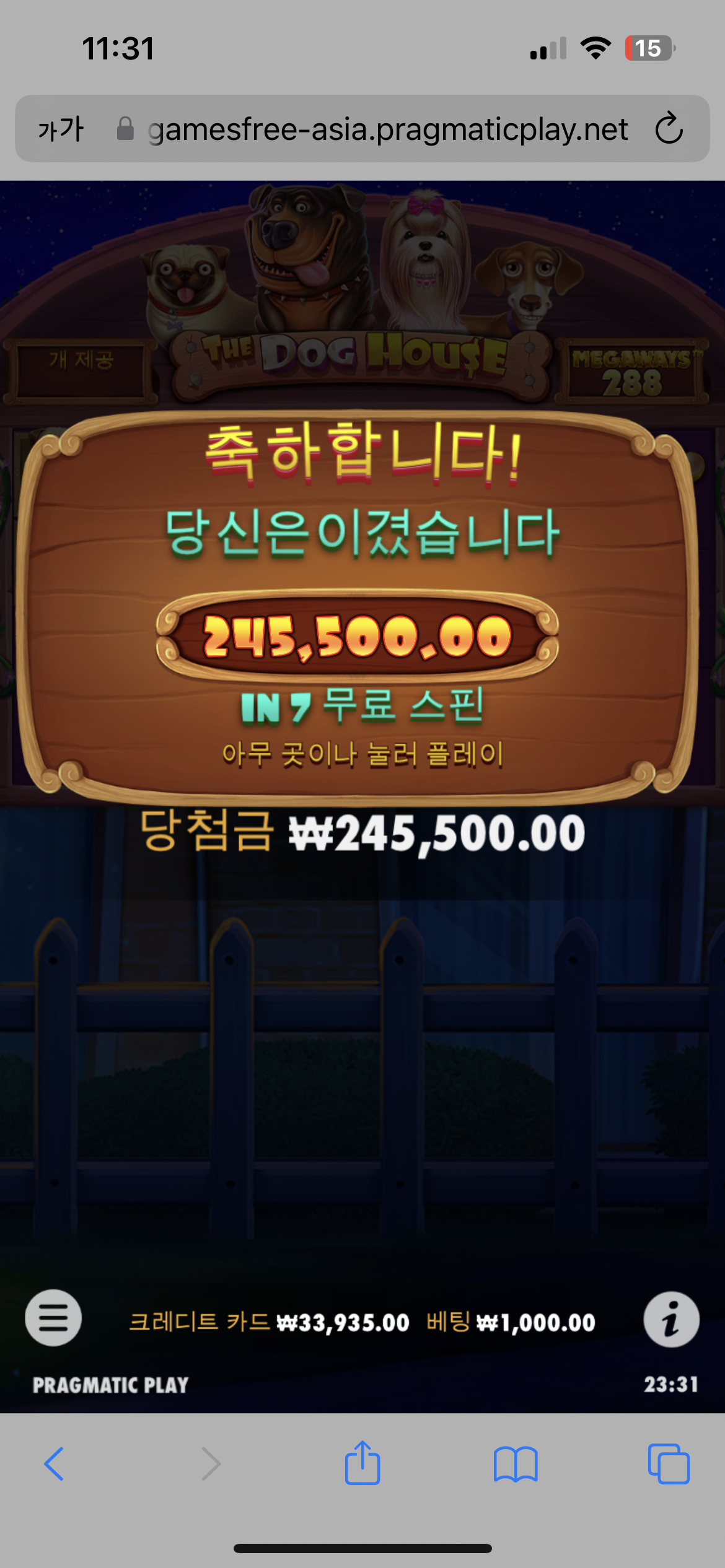725x1568 pixels.
Task: Open the text size 가가 page menu
Action: tap(61, 129)
